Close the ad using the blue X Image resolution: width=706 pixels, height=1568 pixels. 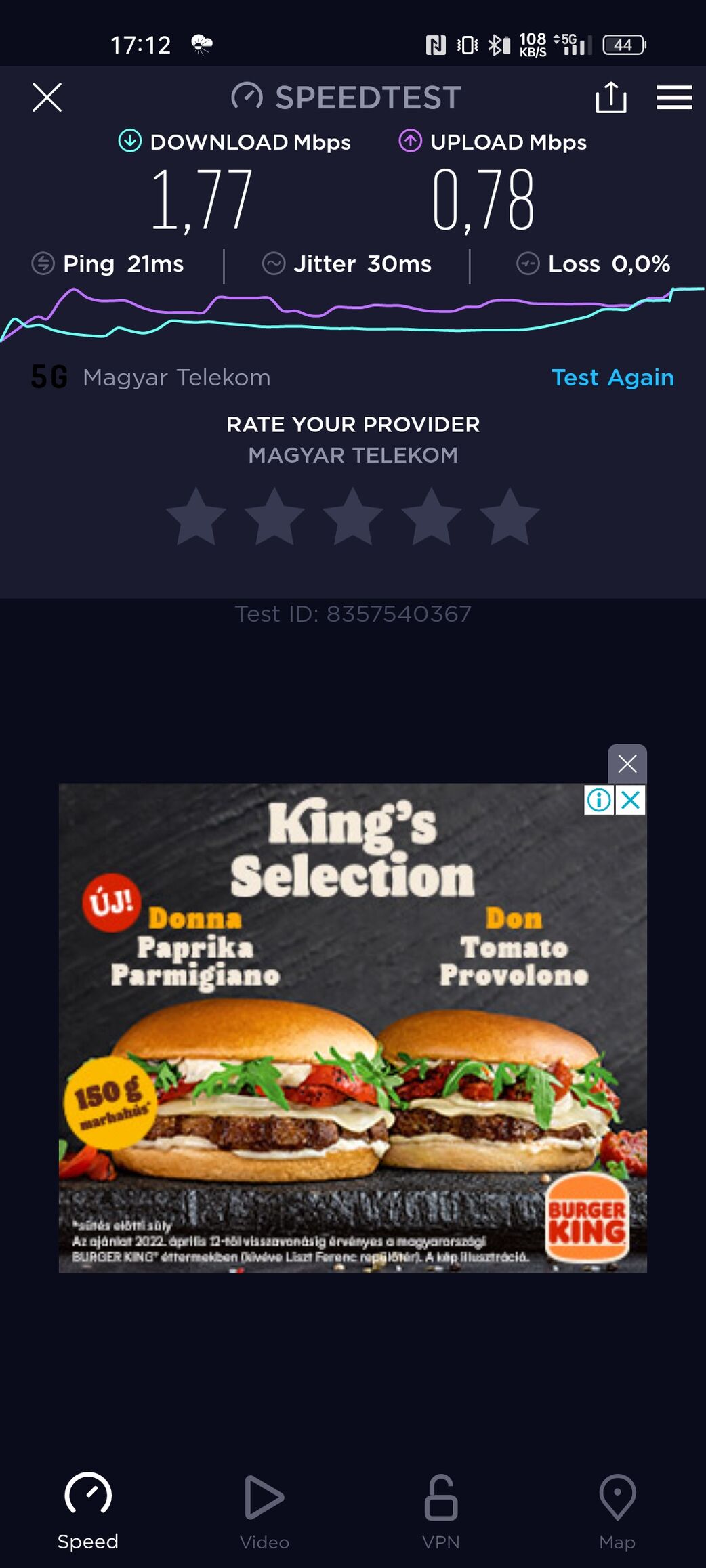click(631, 800)
